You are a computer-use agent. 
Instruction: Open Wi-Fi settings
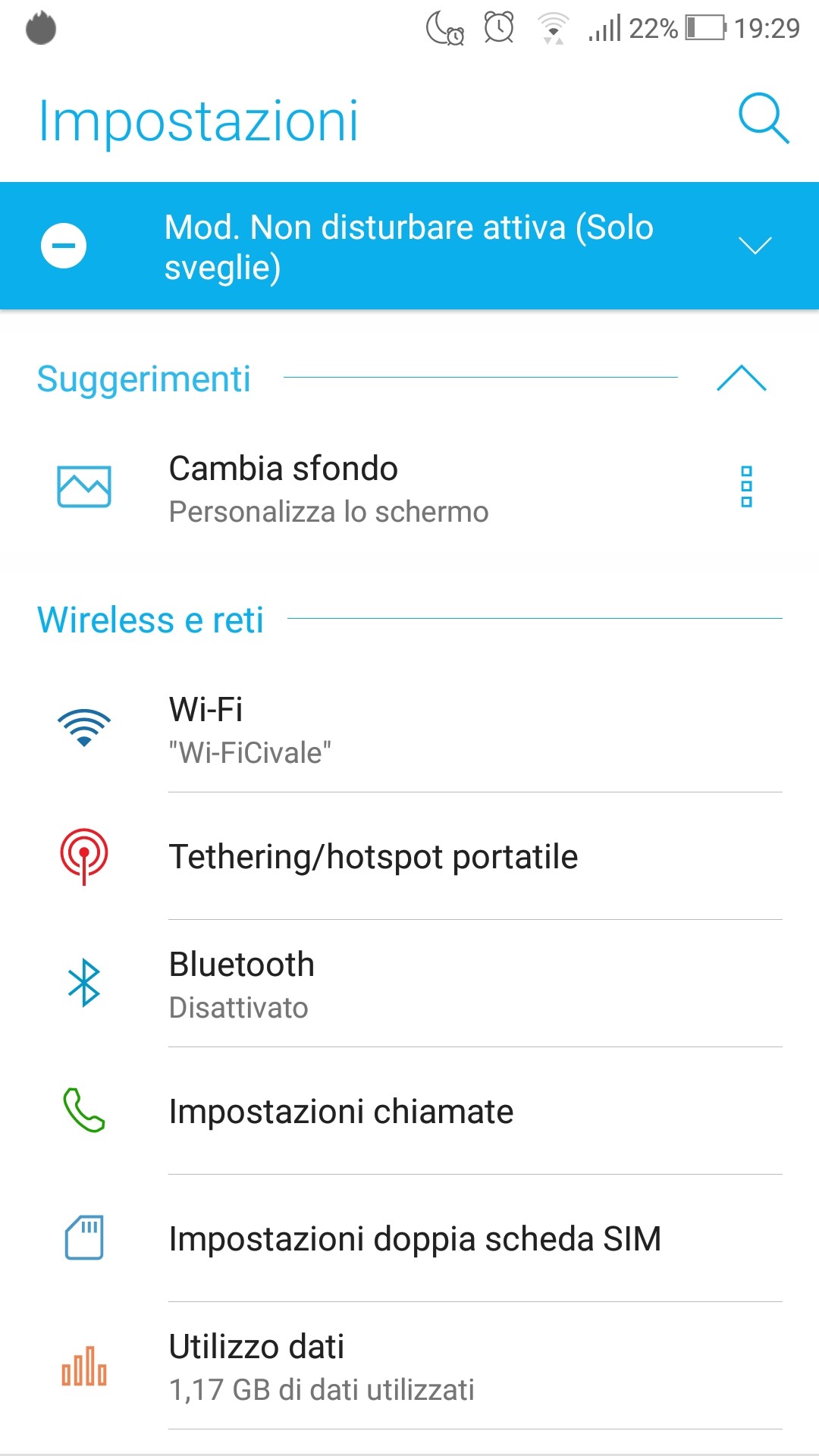click(409, 730)
